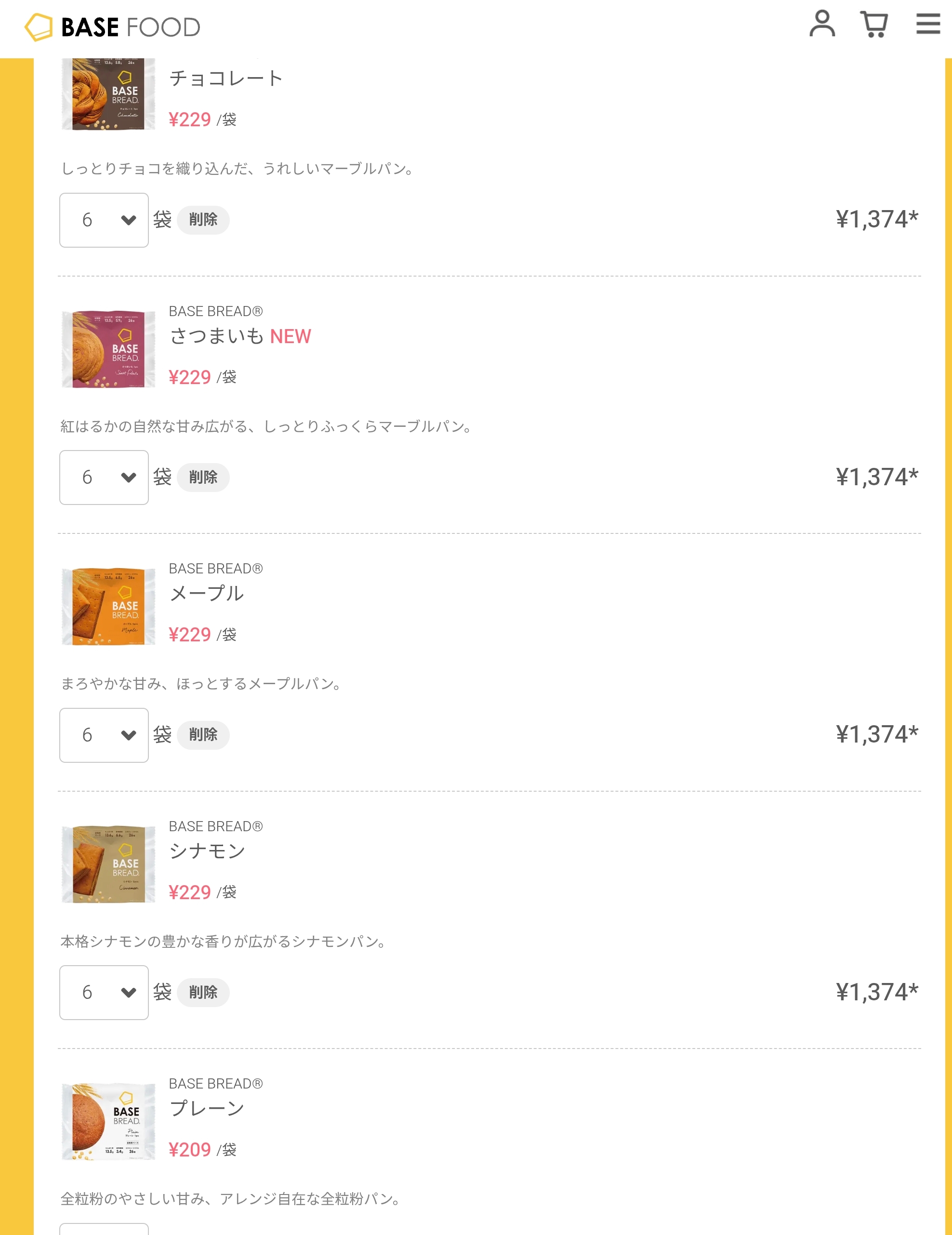Open the hamburger menu
Image resolution: width=952 pixels, height=1235 pixels.
(928, 24)
